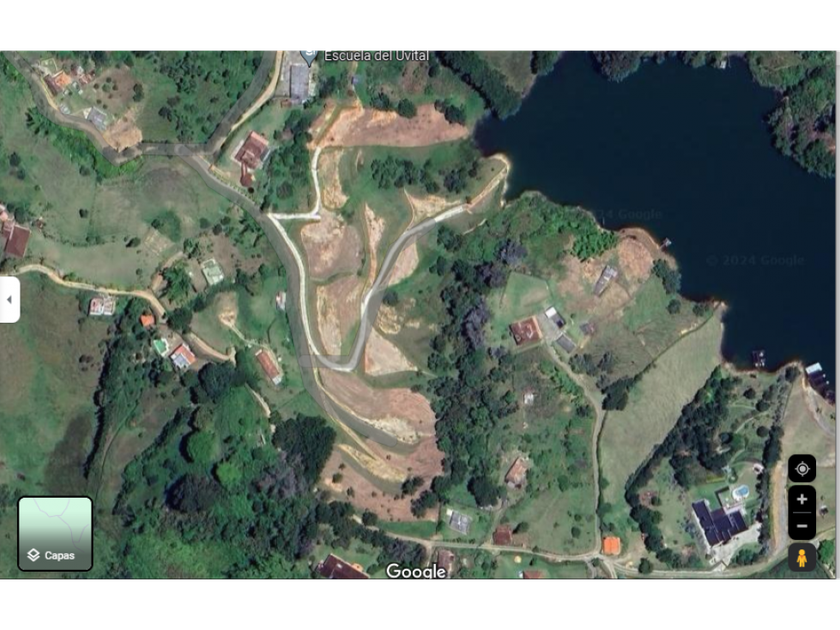Activate the Street View pegman
The image size is (840, 630).
801,558
